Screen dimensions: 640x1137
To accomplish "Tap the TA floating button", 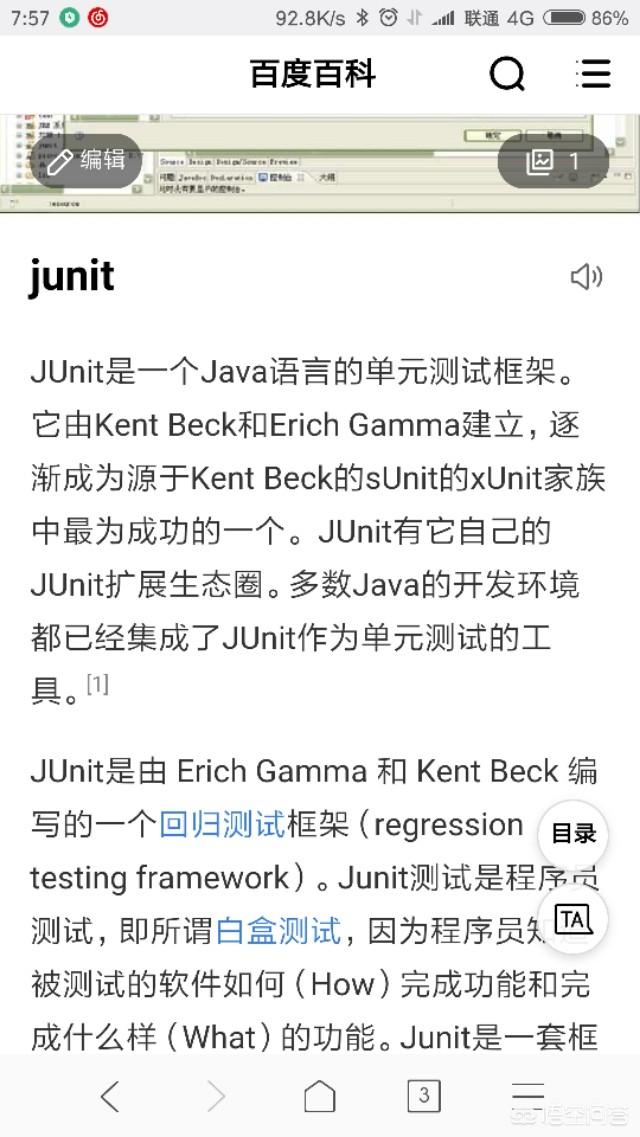I will [x=573, y=920].
